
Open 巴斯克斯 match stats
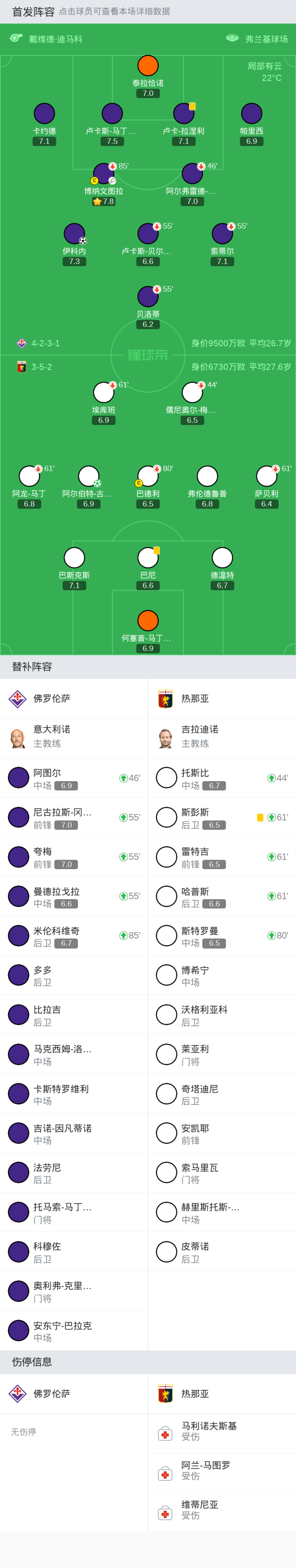pyautogui.click(x=74, y=558)
